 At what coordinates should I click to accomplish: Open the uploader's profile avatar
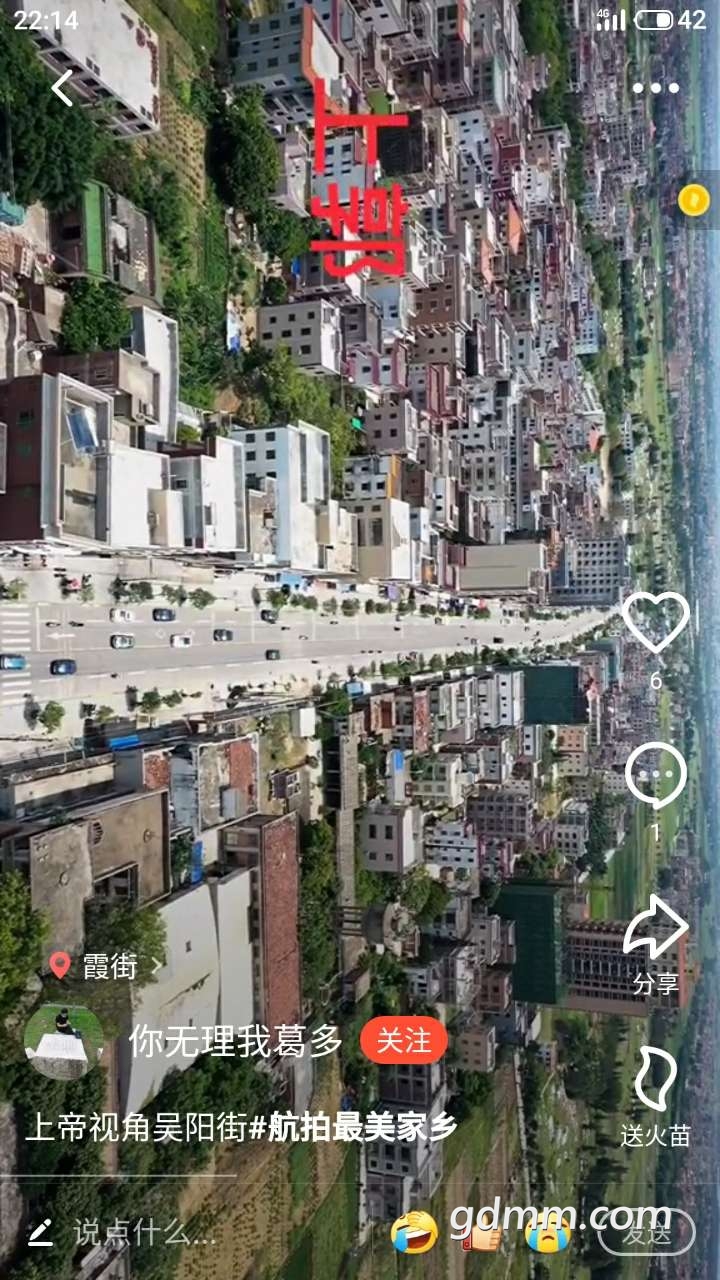pyautogui.click(x=64, y=1042)
